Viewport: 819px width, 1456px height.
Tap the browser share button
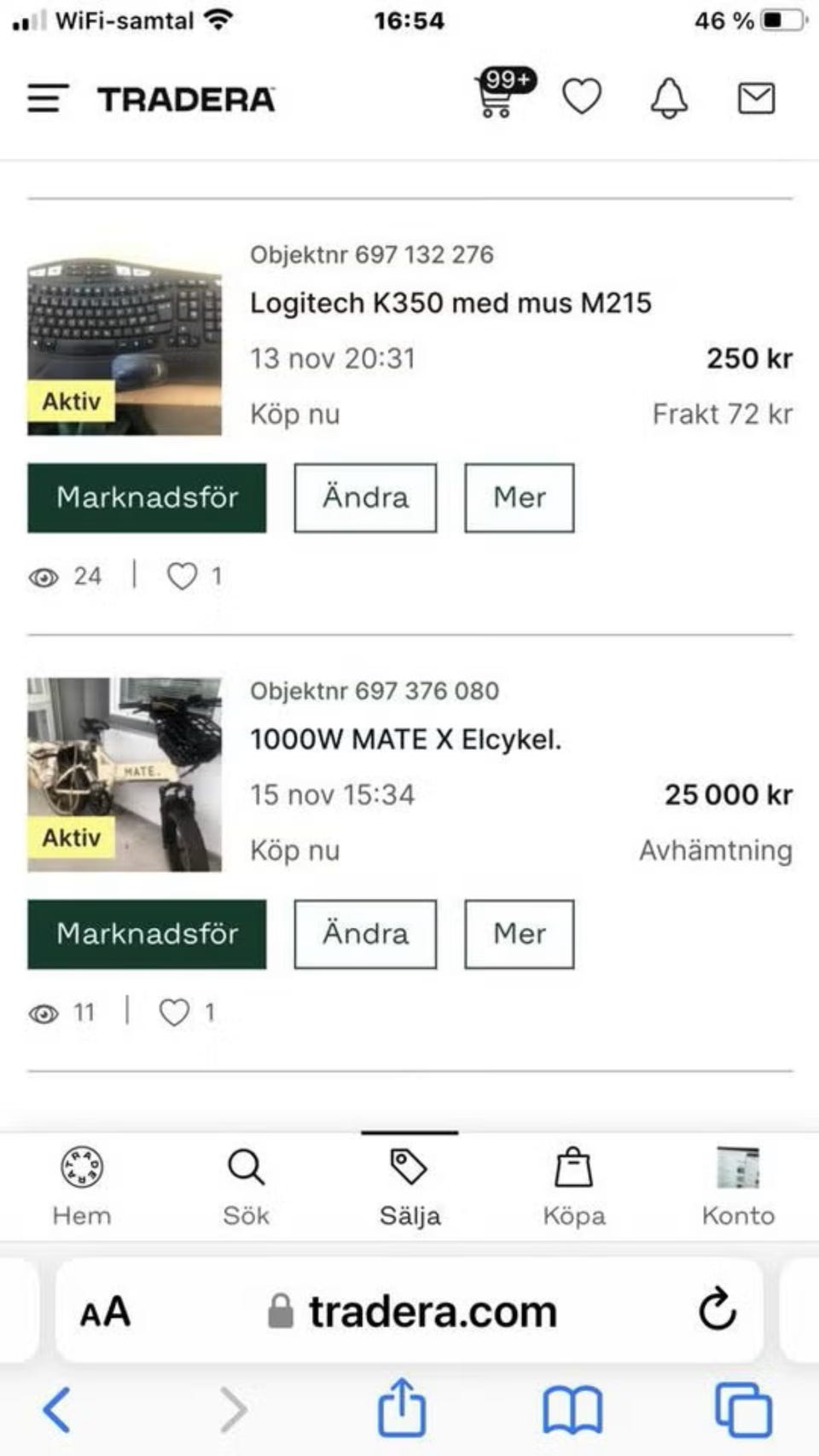coord(402,1408)
